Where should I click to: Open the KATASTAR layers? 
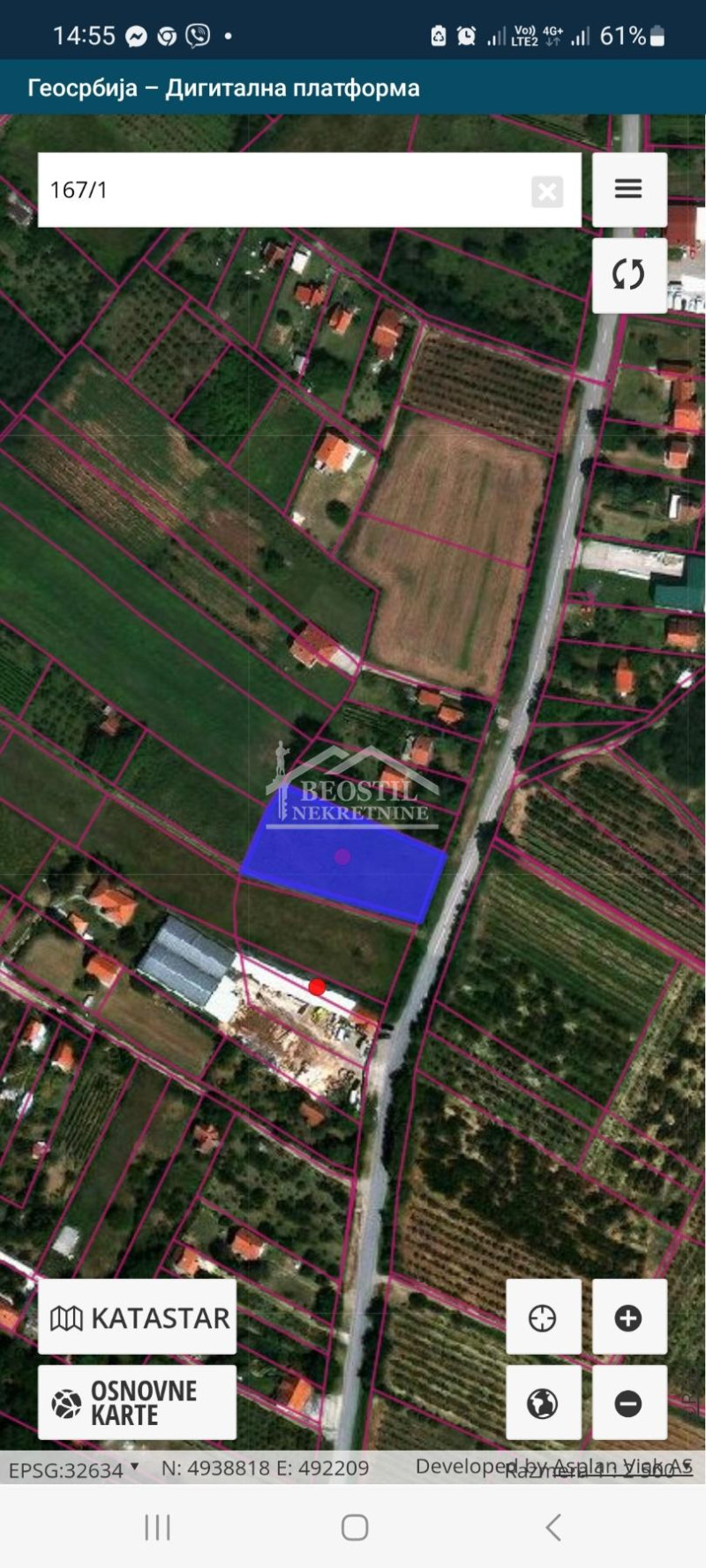[138, 1318]
